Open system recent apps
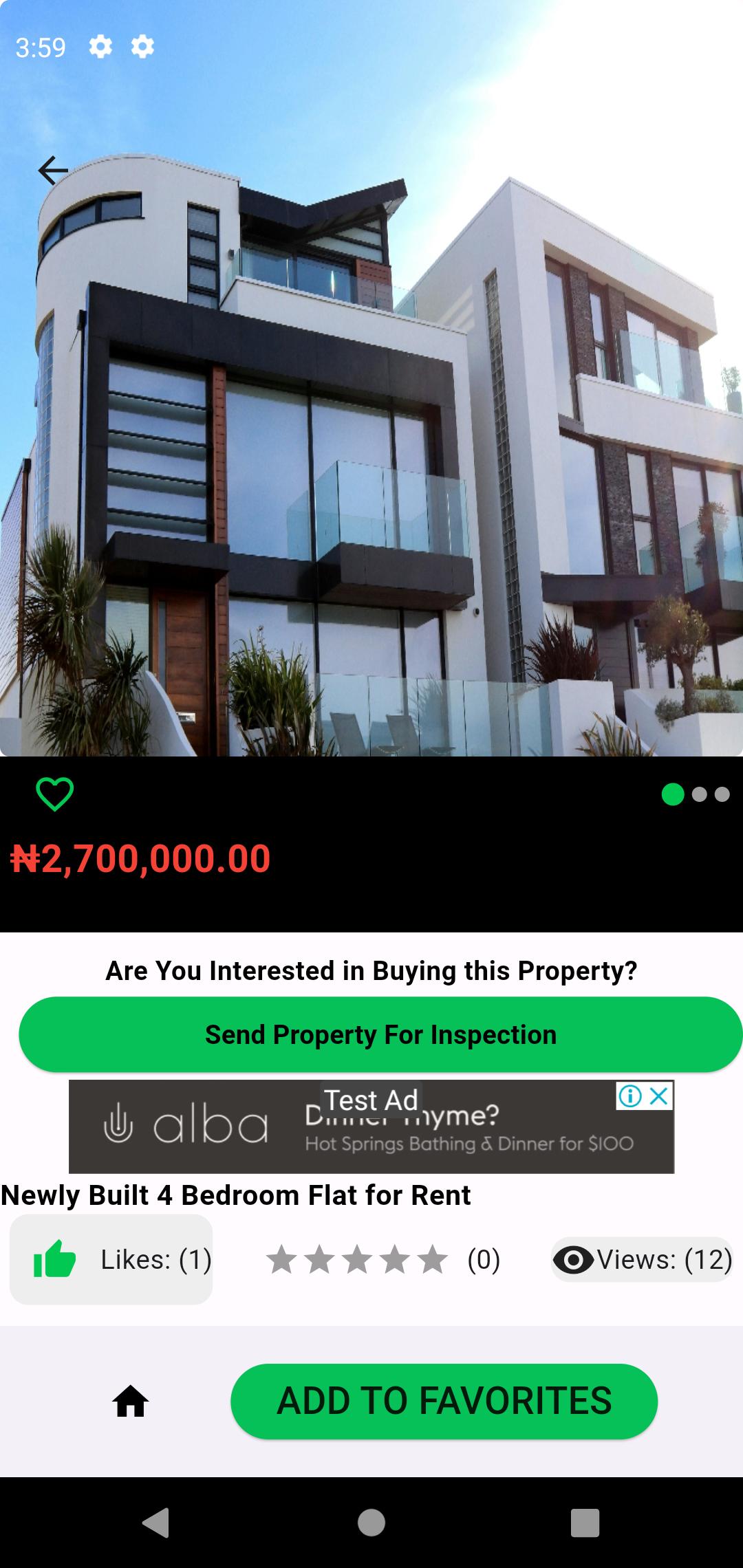The width and height of the screenshot is (743, 1568). [585, 1523]
